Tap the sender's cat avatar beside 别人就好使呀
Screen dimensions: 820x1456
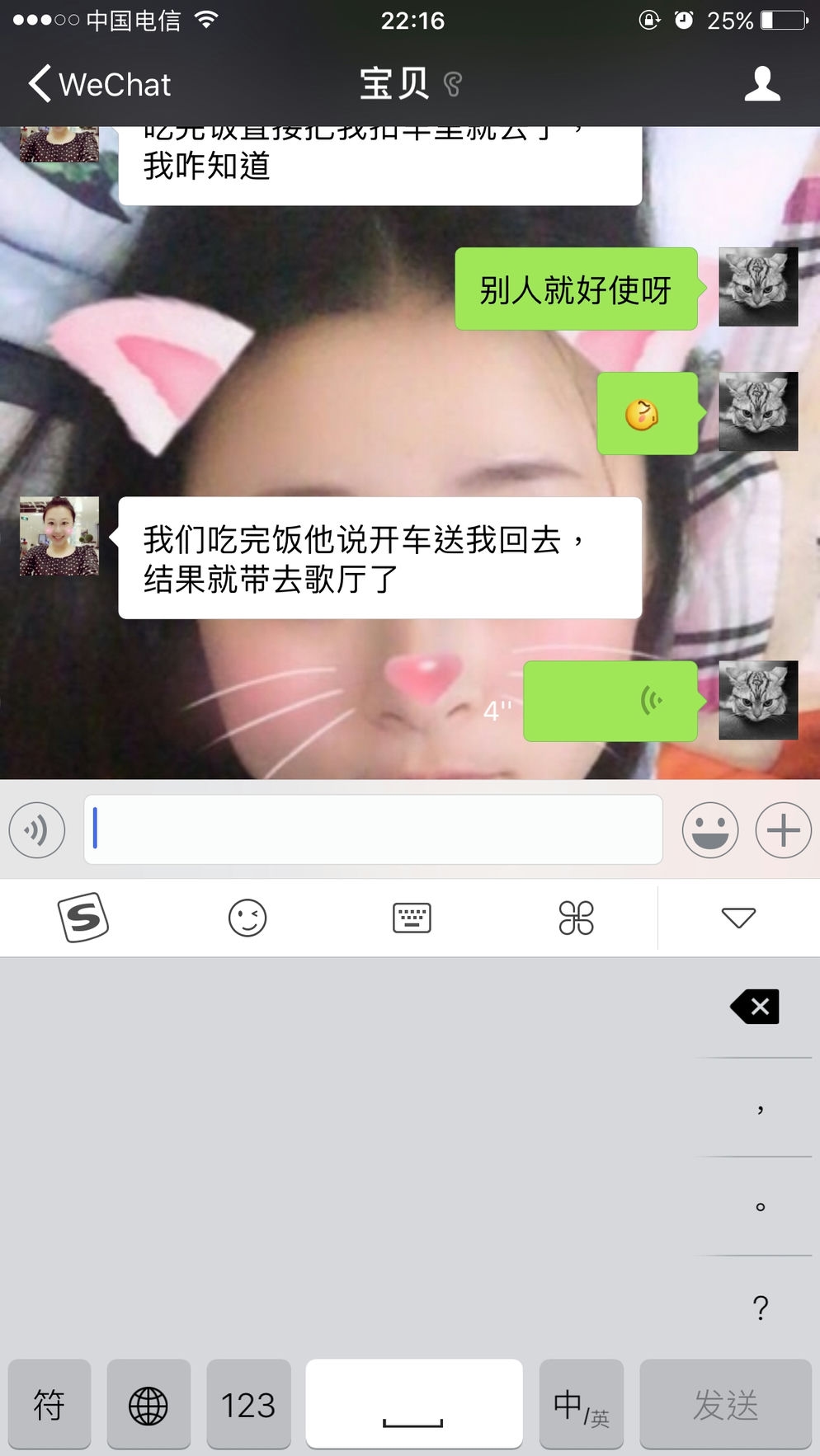tap(758, 287)
